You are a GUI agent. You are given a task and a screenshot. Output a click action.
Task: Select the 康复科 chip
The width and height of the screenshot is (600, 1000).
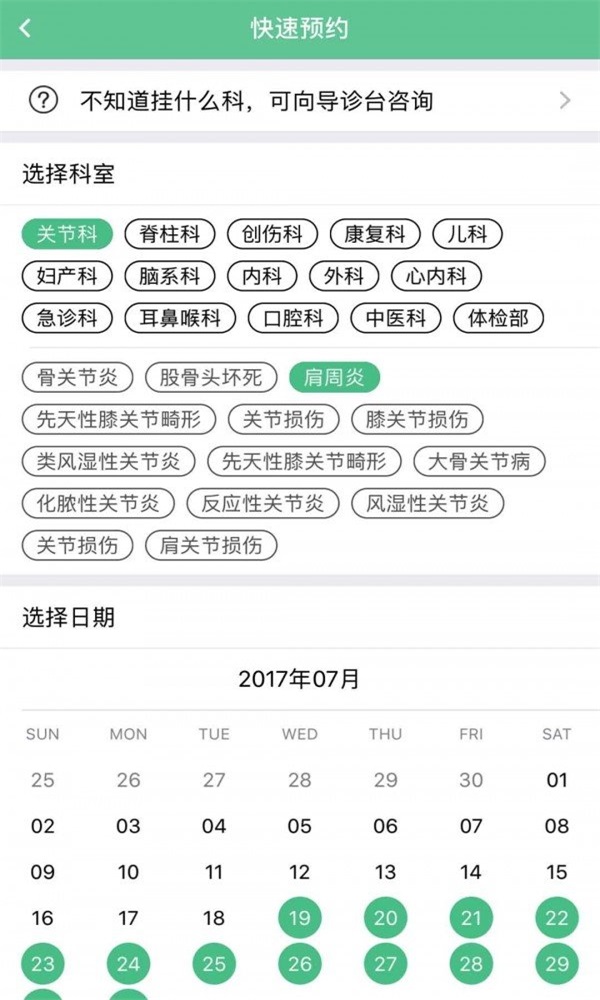375,234
